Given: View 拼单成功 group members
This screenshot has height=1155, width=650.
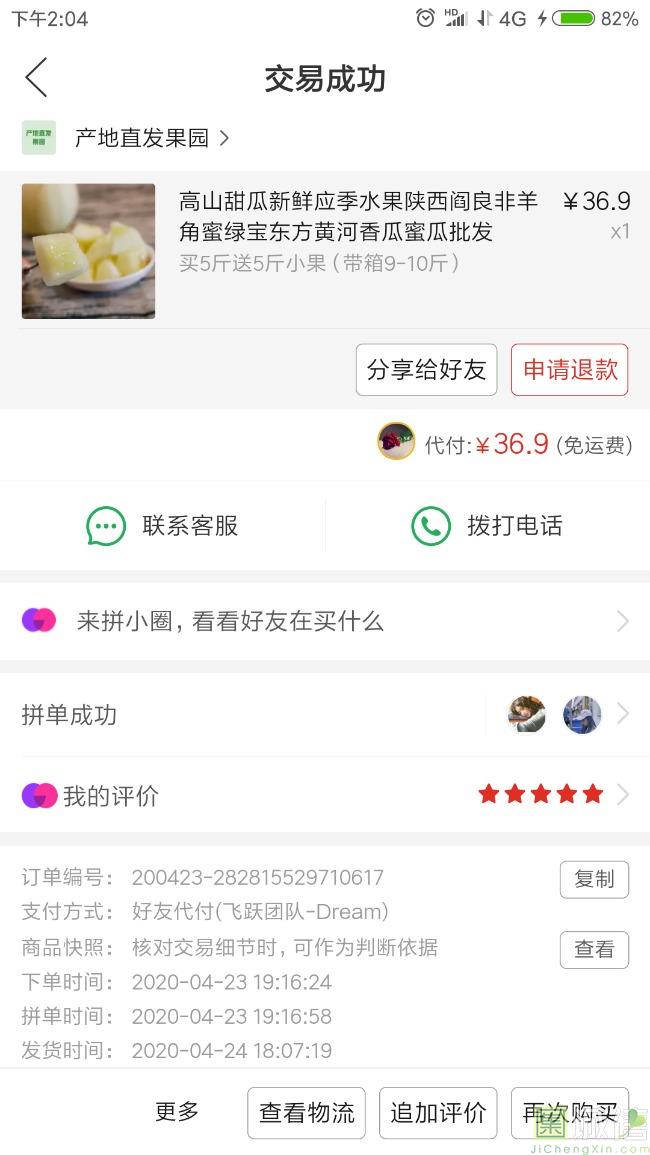Looking at the screenshot, I should [325, 715].
